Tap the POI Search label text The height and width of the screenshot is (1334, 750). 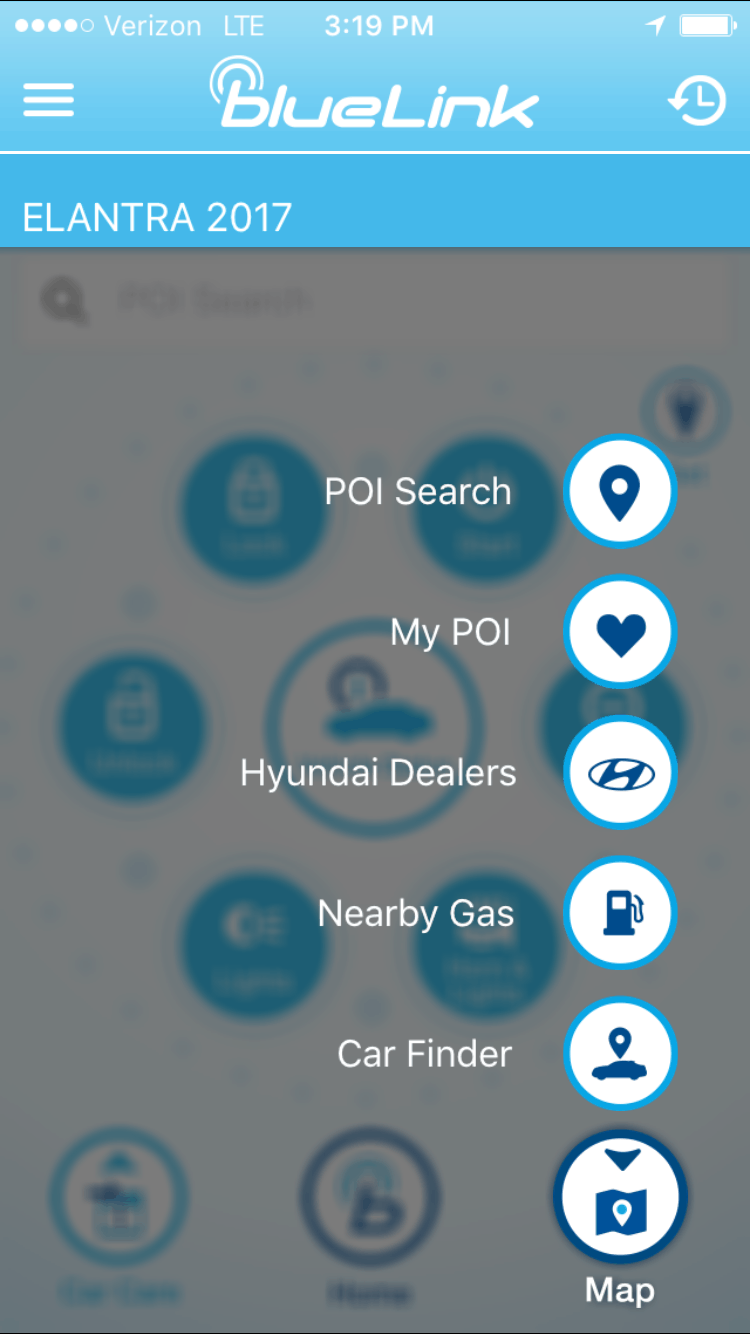point(418,491)
